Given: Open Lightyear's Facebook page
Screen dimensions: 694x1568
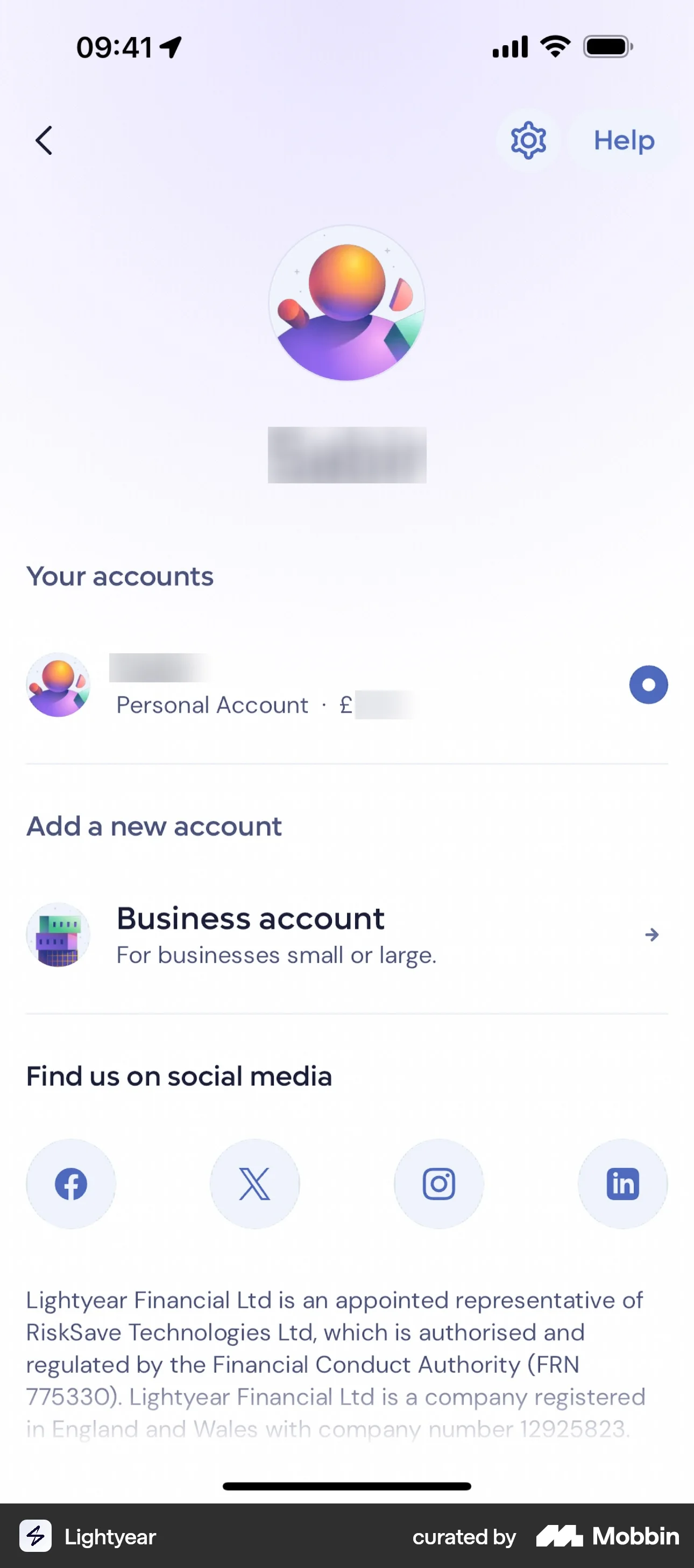Looking at the screenshot, I should click(71, 1184).
